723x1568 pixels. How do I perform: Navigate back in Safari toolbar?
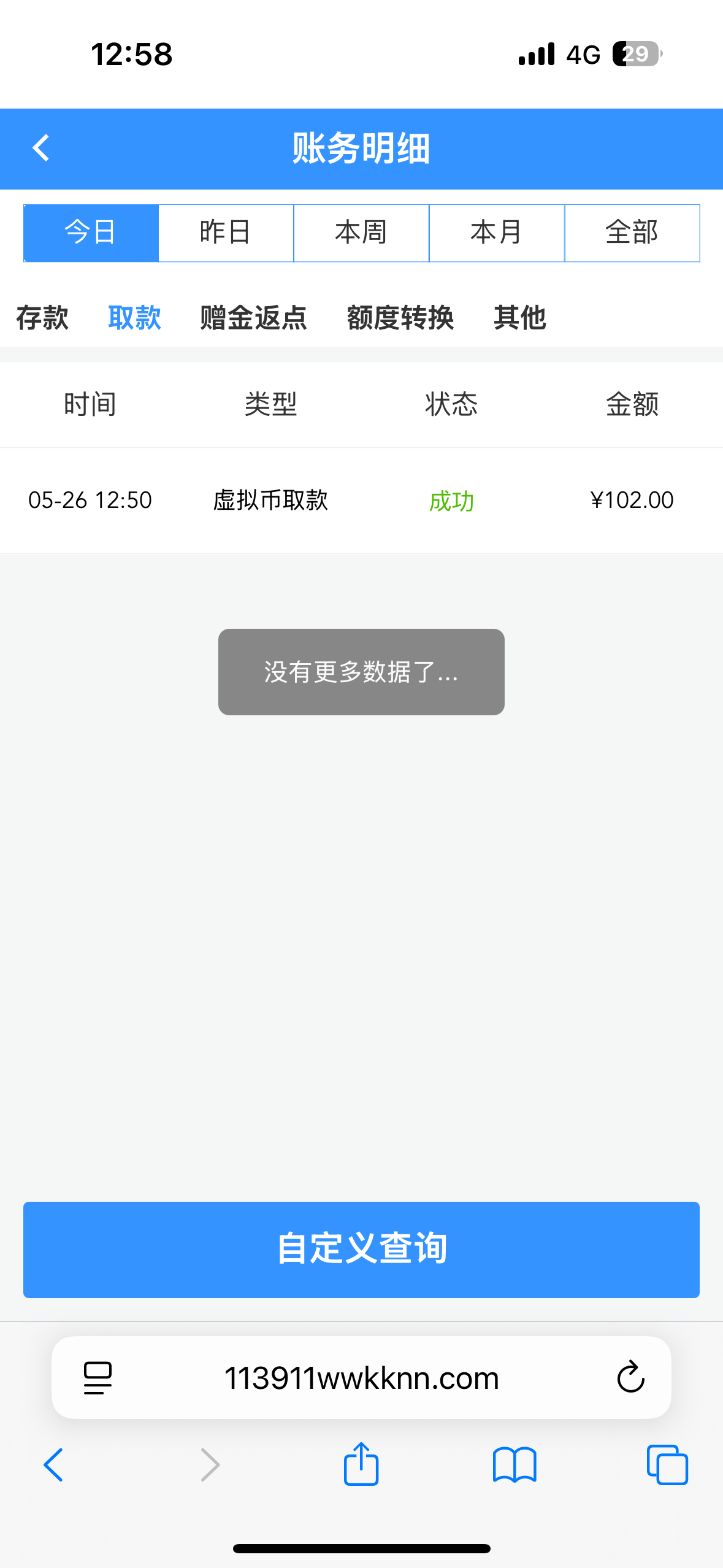pyautogui.click(x=54, y=1464)
